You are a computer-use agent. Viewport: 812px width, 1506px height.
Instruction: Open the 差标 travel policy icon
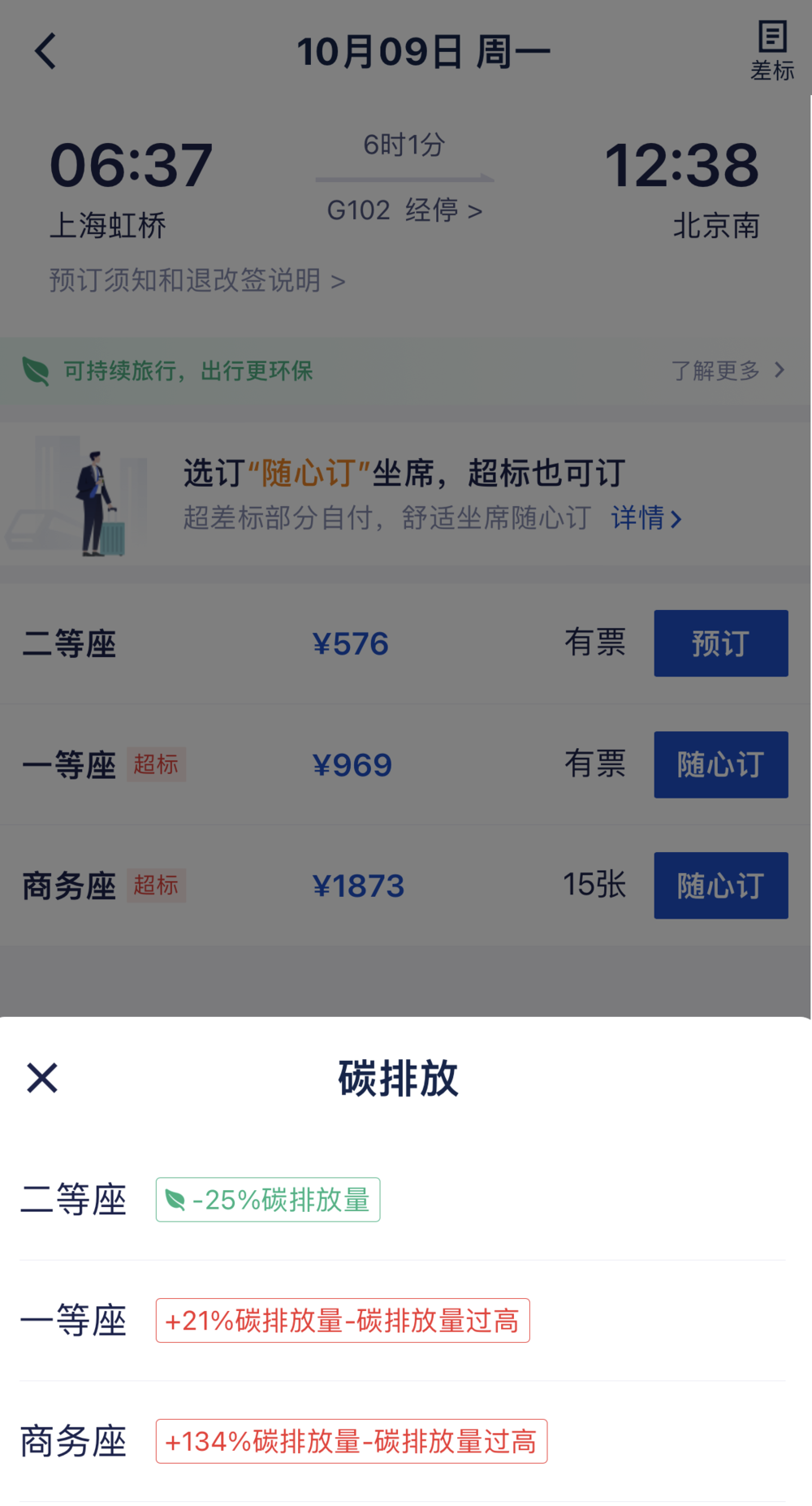point(771,51)
